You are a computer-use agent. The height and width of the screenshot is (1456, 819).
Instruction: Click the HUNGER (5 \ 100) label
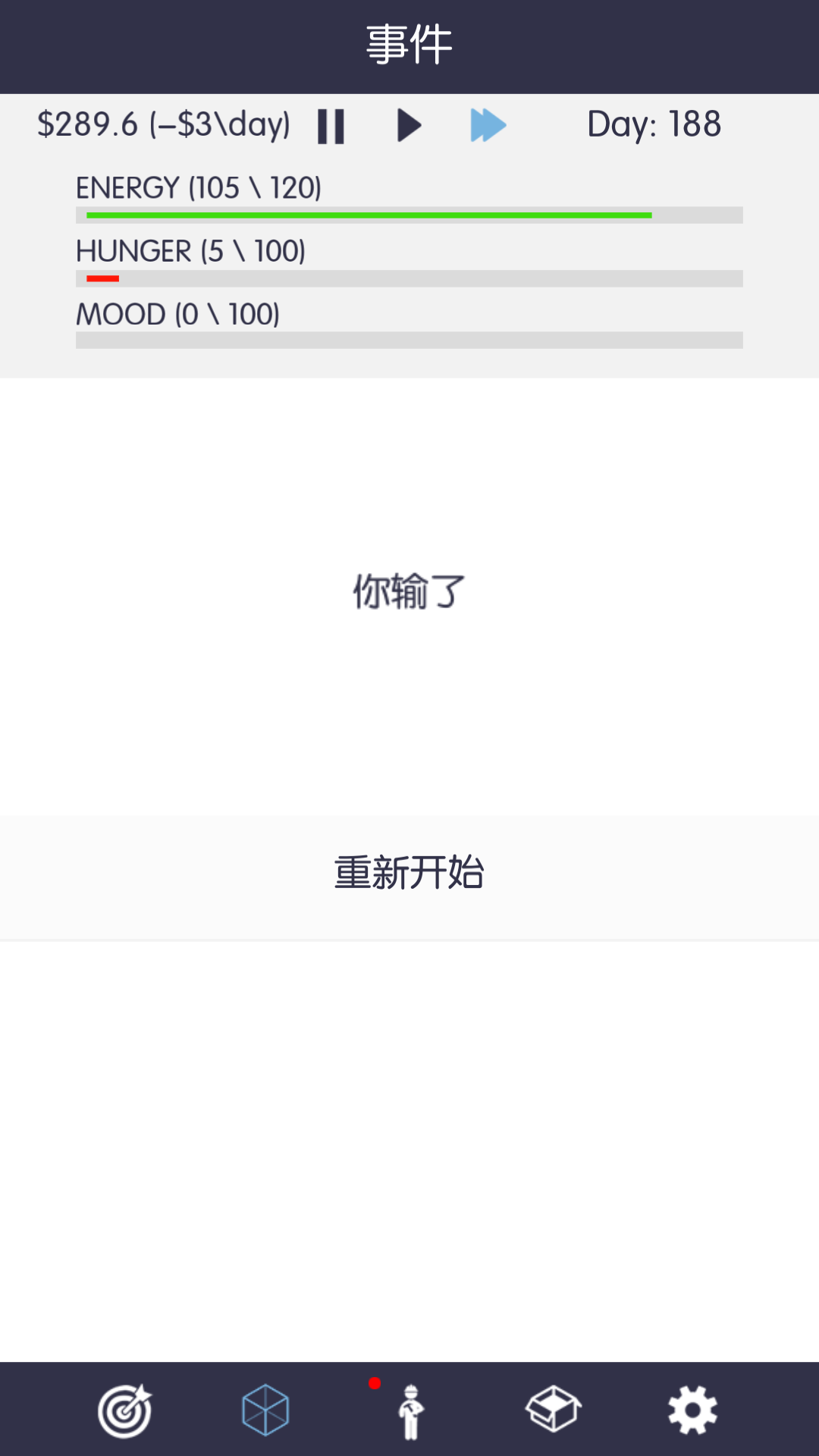(190, 250)
